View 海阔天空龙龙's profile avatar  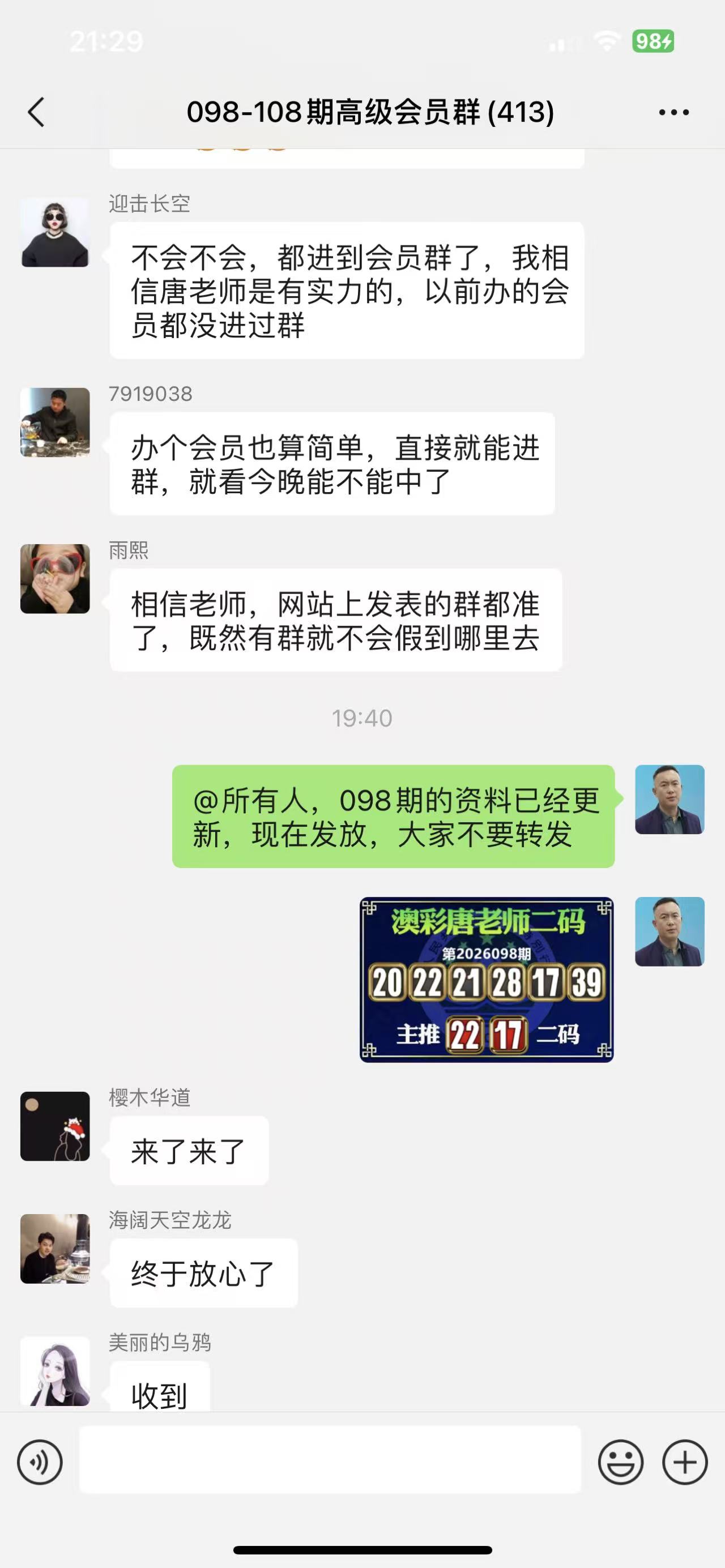tap(55, 1248)
